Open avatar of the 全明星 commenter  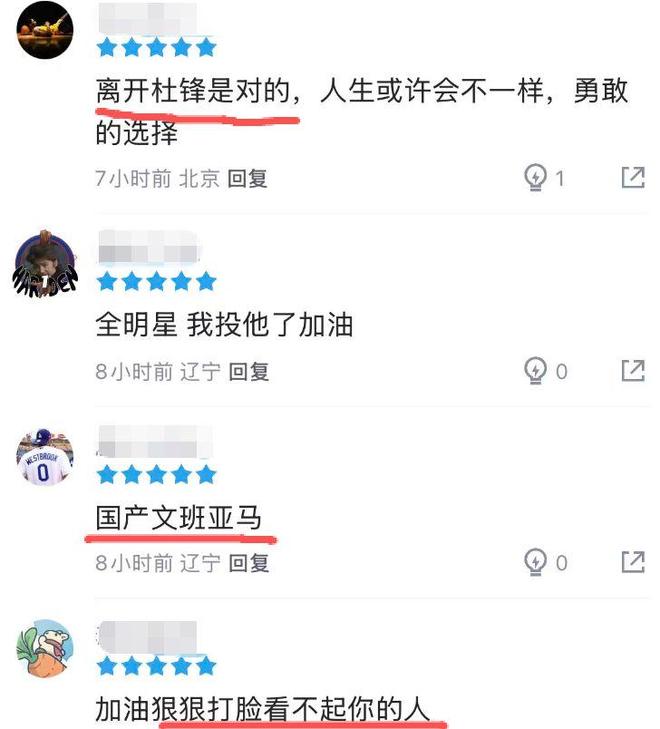[46, 264]
